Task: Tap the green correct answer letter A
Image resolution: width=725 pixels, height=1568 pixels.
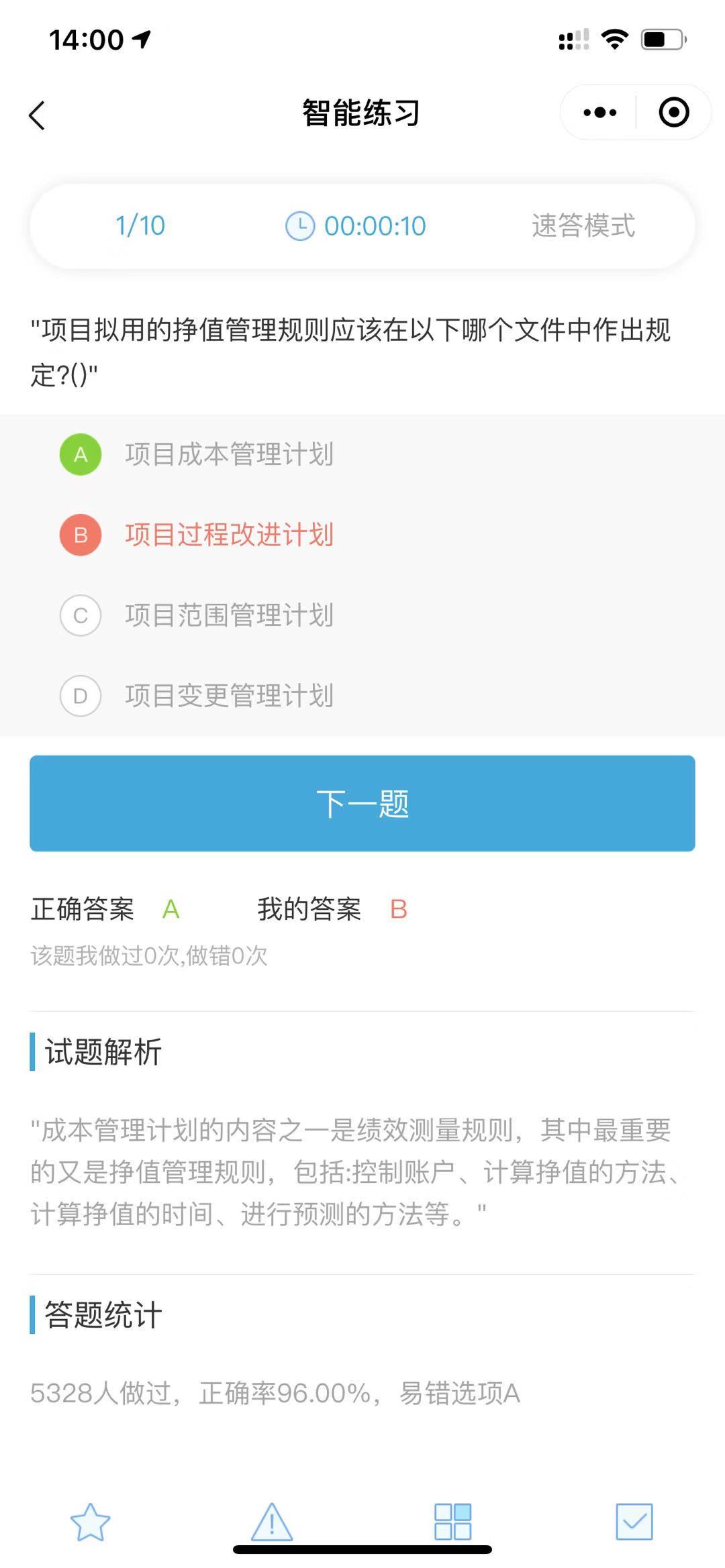Action: (x=171, y=909)
